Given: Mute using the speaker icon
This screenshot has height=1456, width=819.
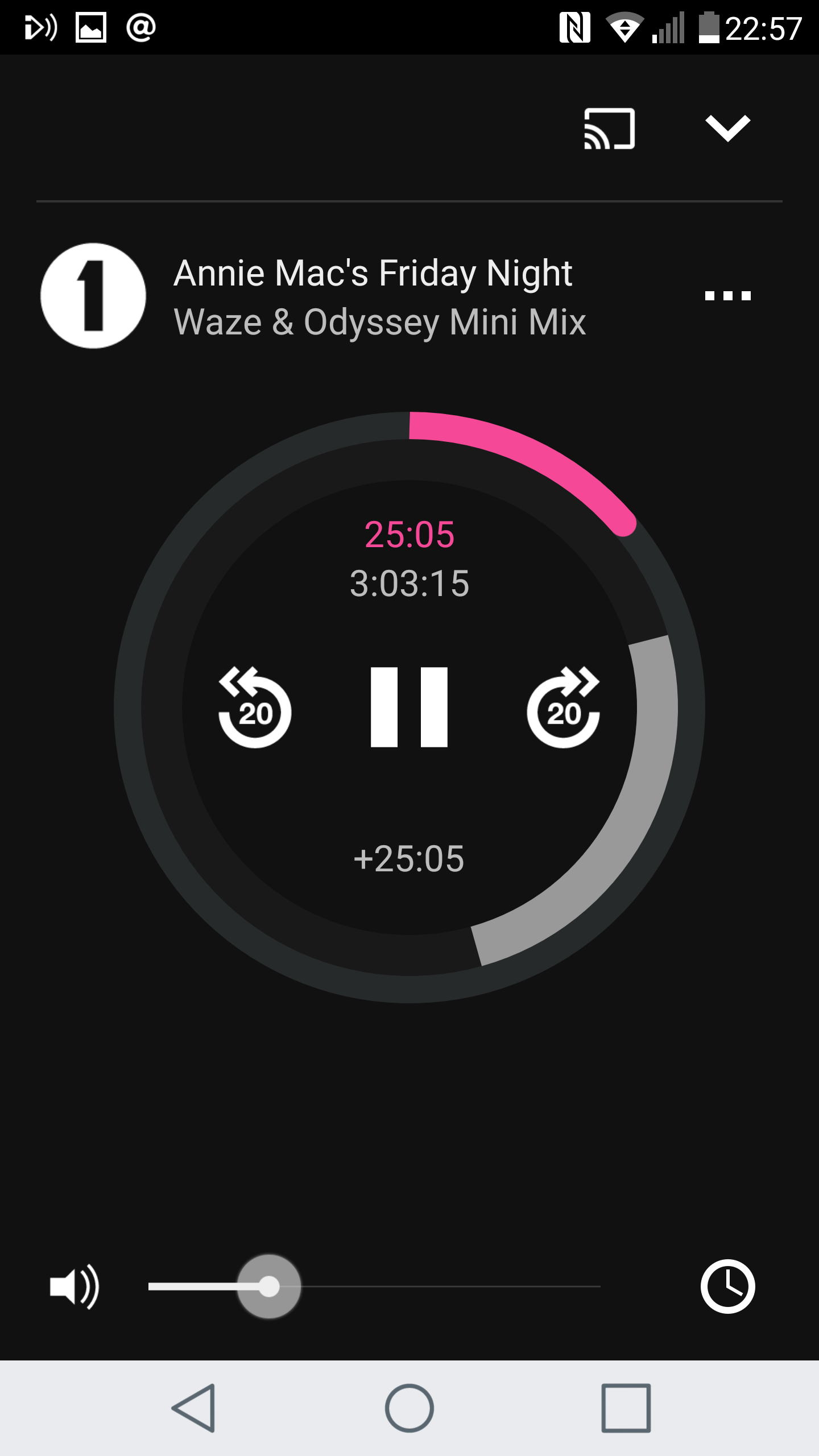Looking at the screenshot, I should click(75, 1287).
